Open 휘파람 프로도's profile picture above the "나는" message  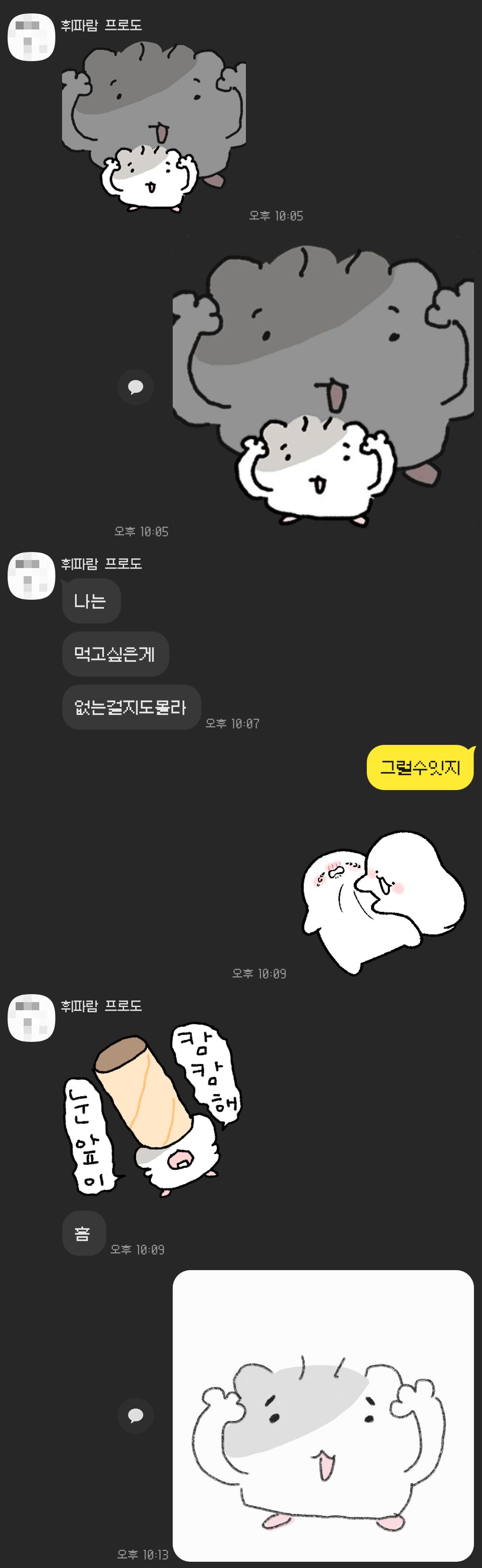[x=31, y=576]
